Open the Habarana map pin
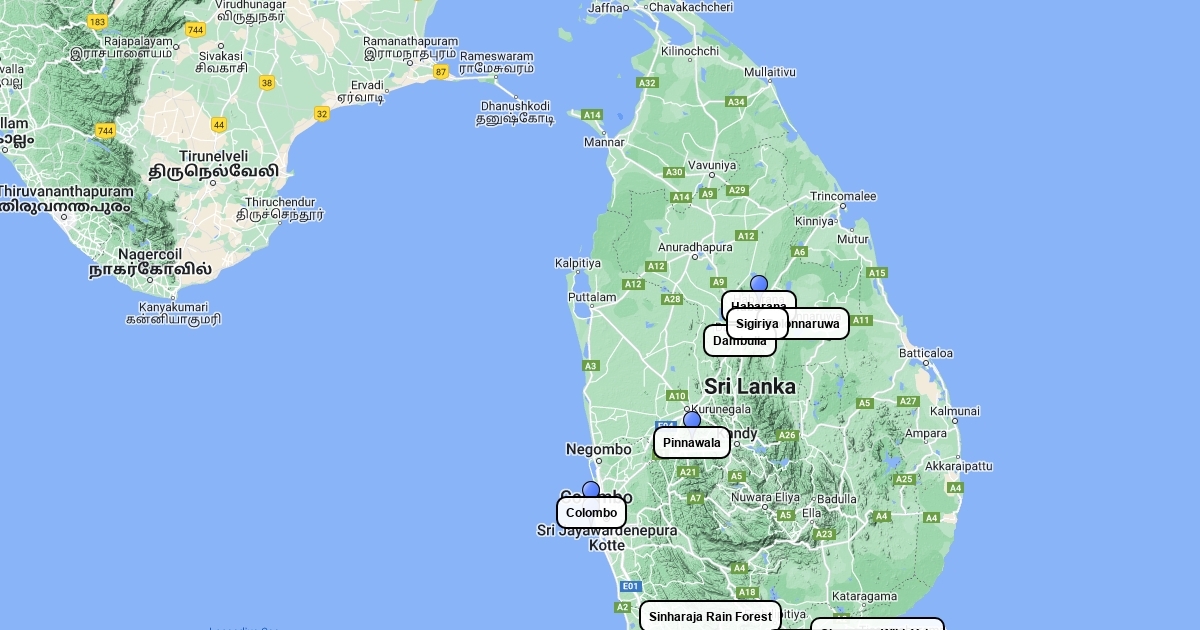 coord(759,284)
